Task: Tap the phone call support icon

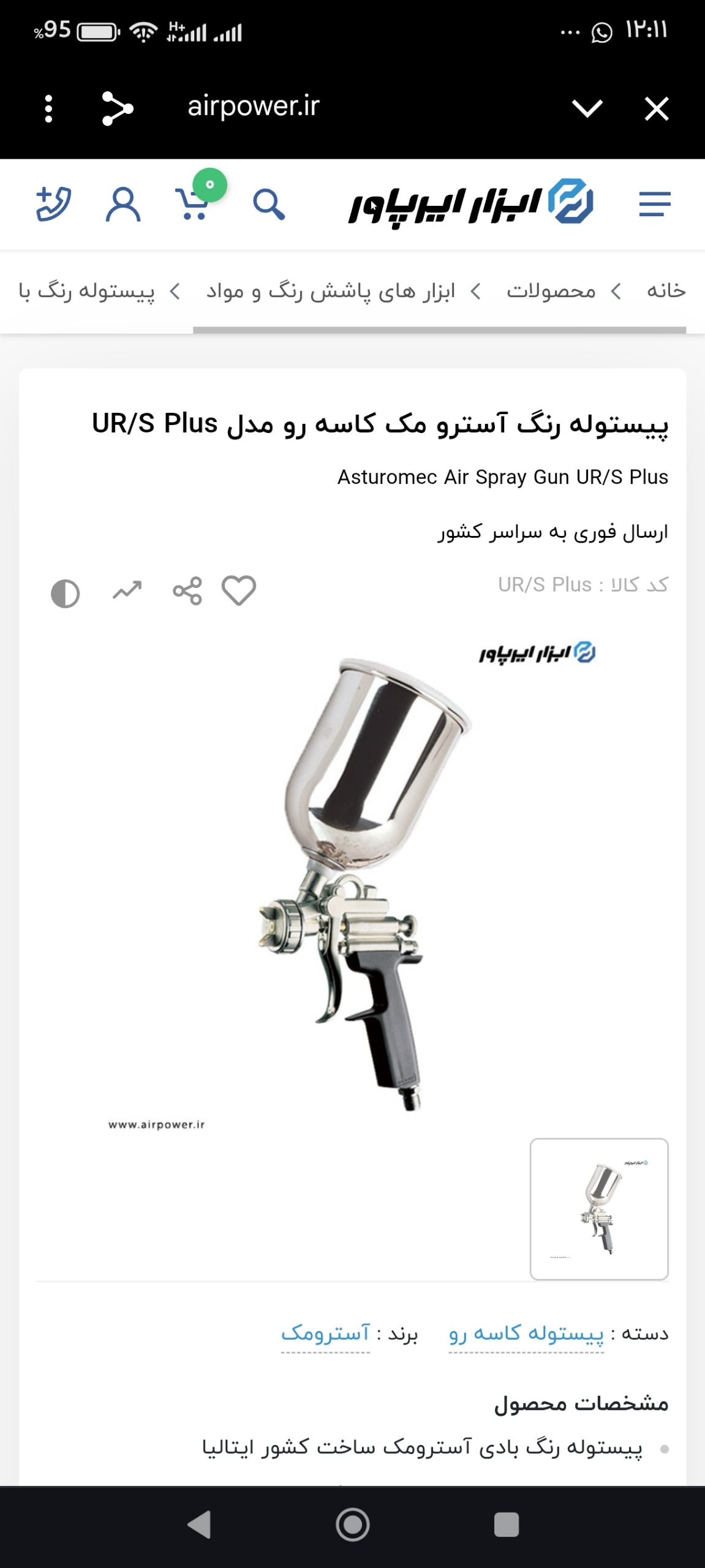Action: point(53,204)
